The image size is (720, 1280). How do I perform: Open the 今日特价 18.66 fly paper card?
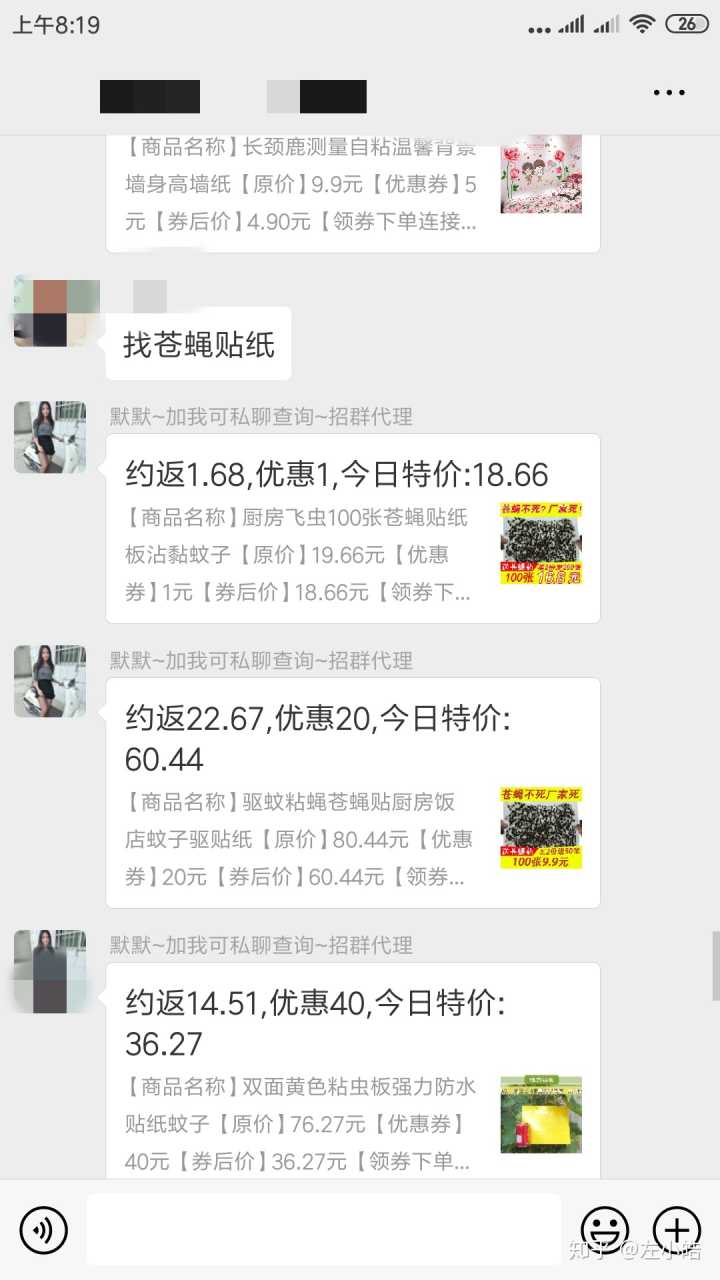coord(352,528)
